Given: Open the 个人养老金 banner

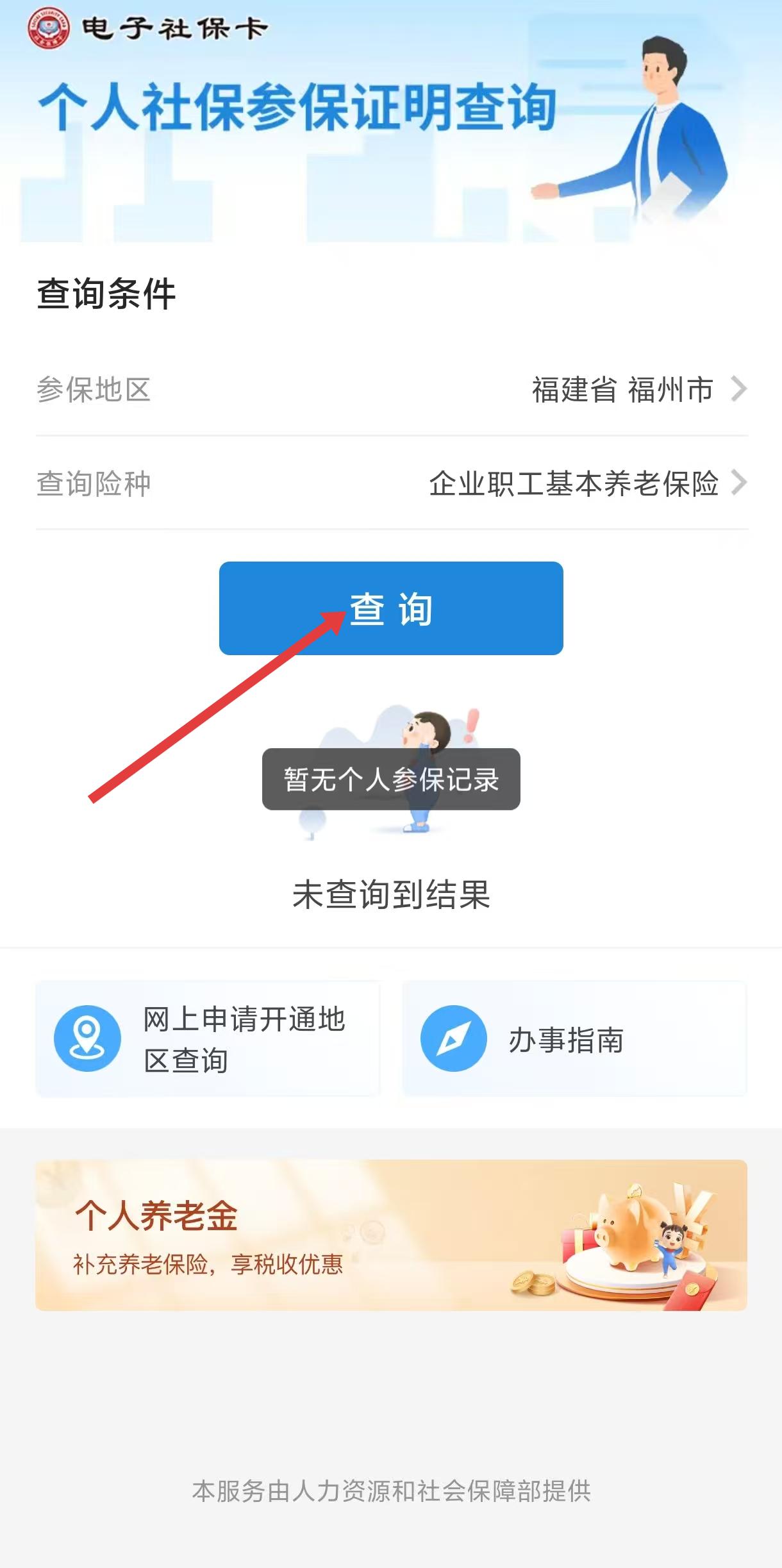Looking at the screenshot, I should (391, 1235).
